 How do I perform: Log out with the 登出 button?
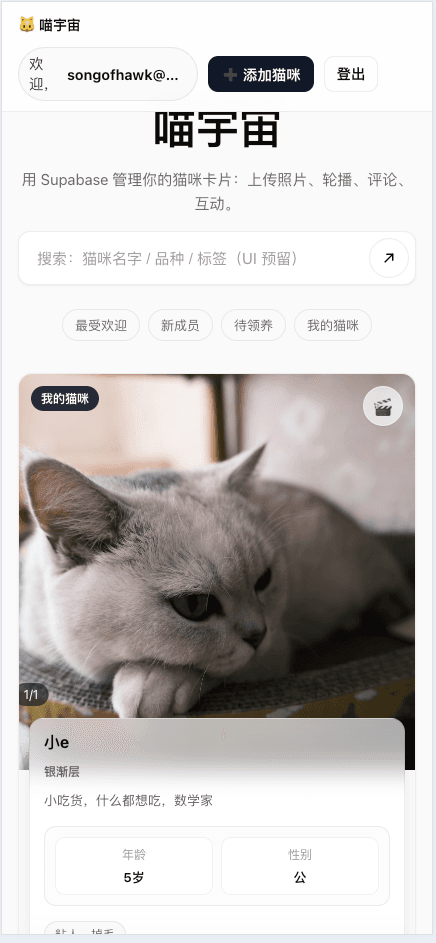tap(351, 74)
